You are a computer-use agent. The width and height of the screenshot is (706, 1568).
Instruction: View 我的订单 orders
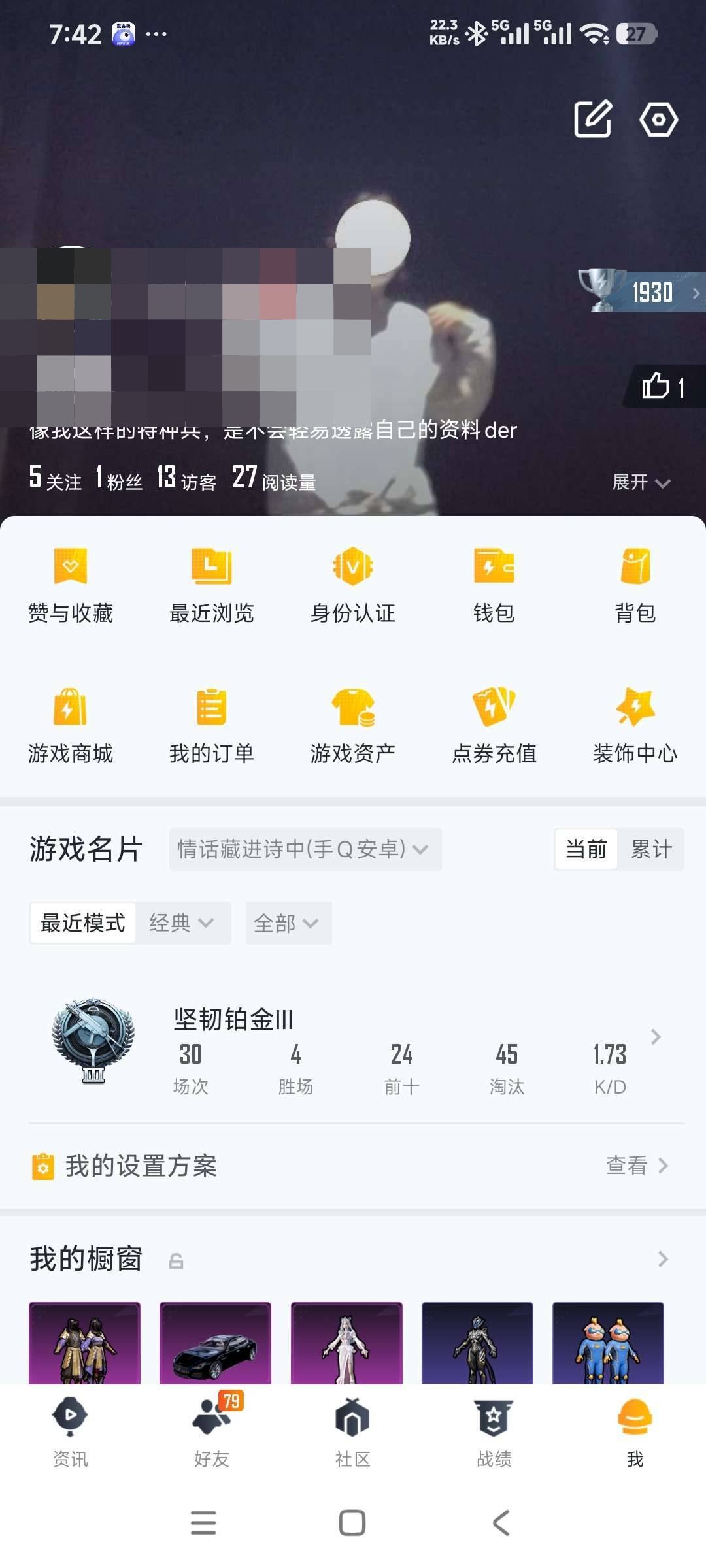(212, 725)
